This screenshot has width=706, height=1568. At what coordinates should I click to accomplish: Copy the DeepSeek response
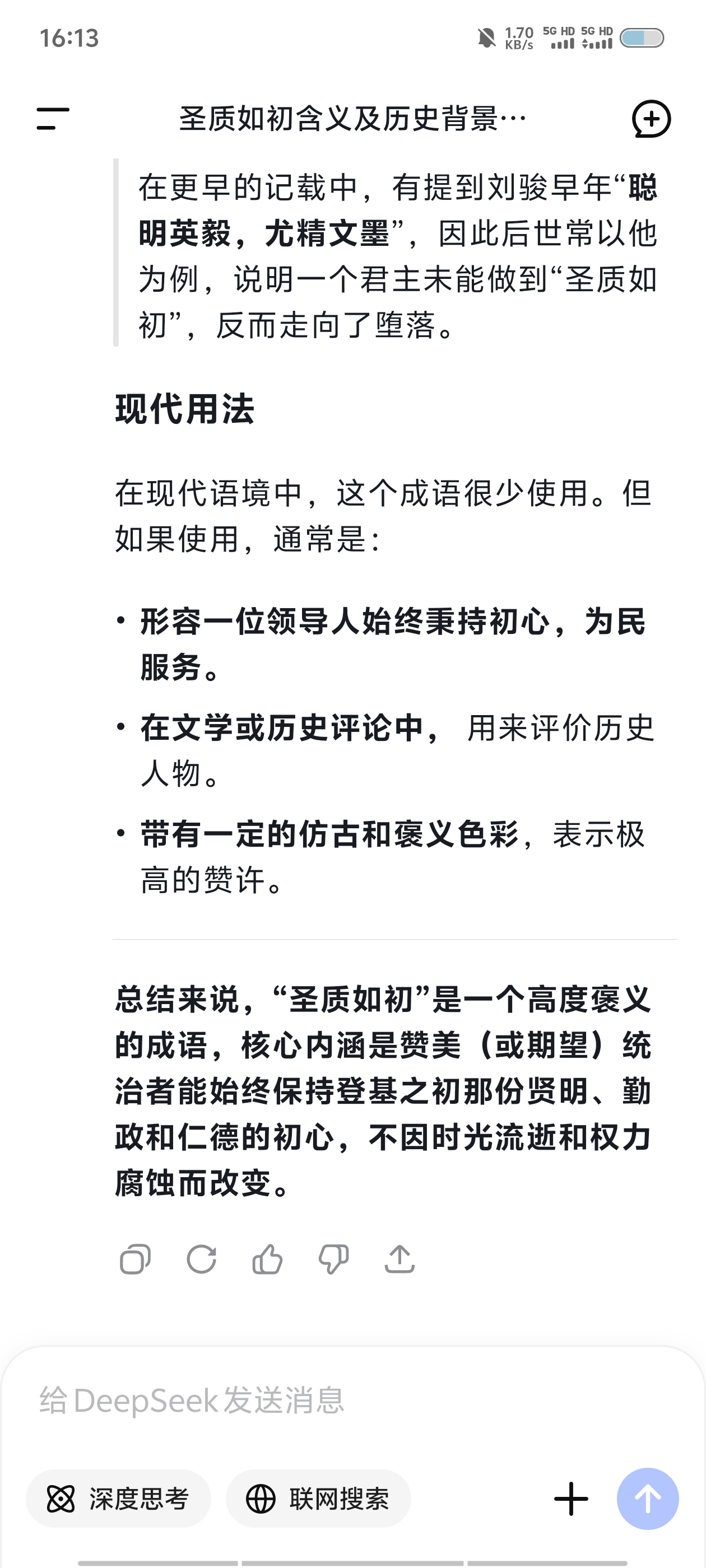coord(135,1259)
